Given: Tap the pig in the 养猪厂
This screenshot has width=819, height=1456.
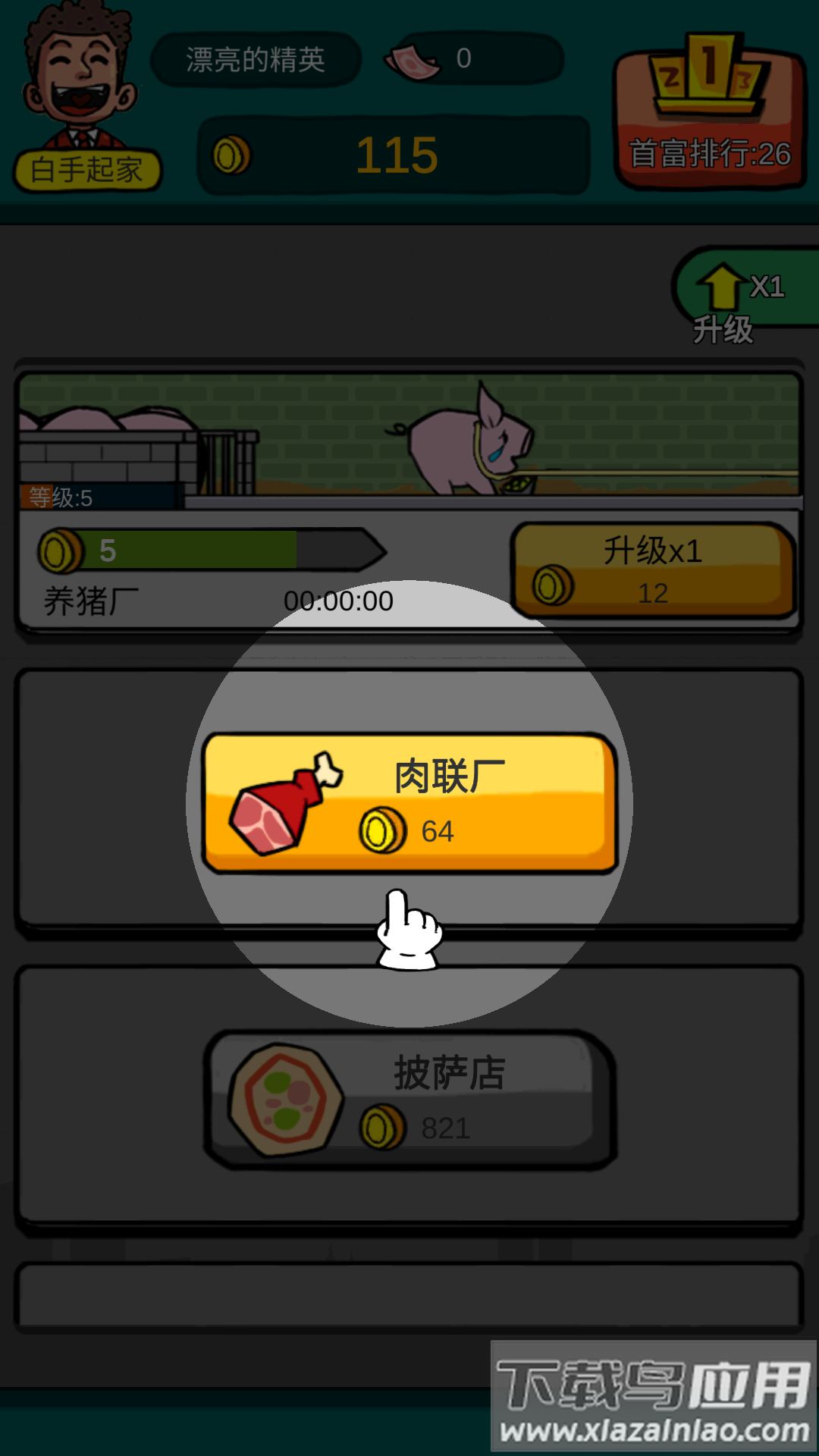Looking at the screenshot, I should [470, 444].
